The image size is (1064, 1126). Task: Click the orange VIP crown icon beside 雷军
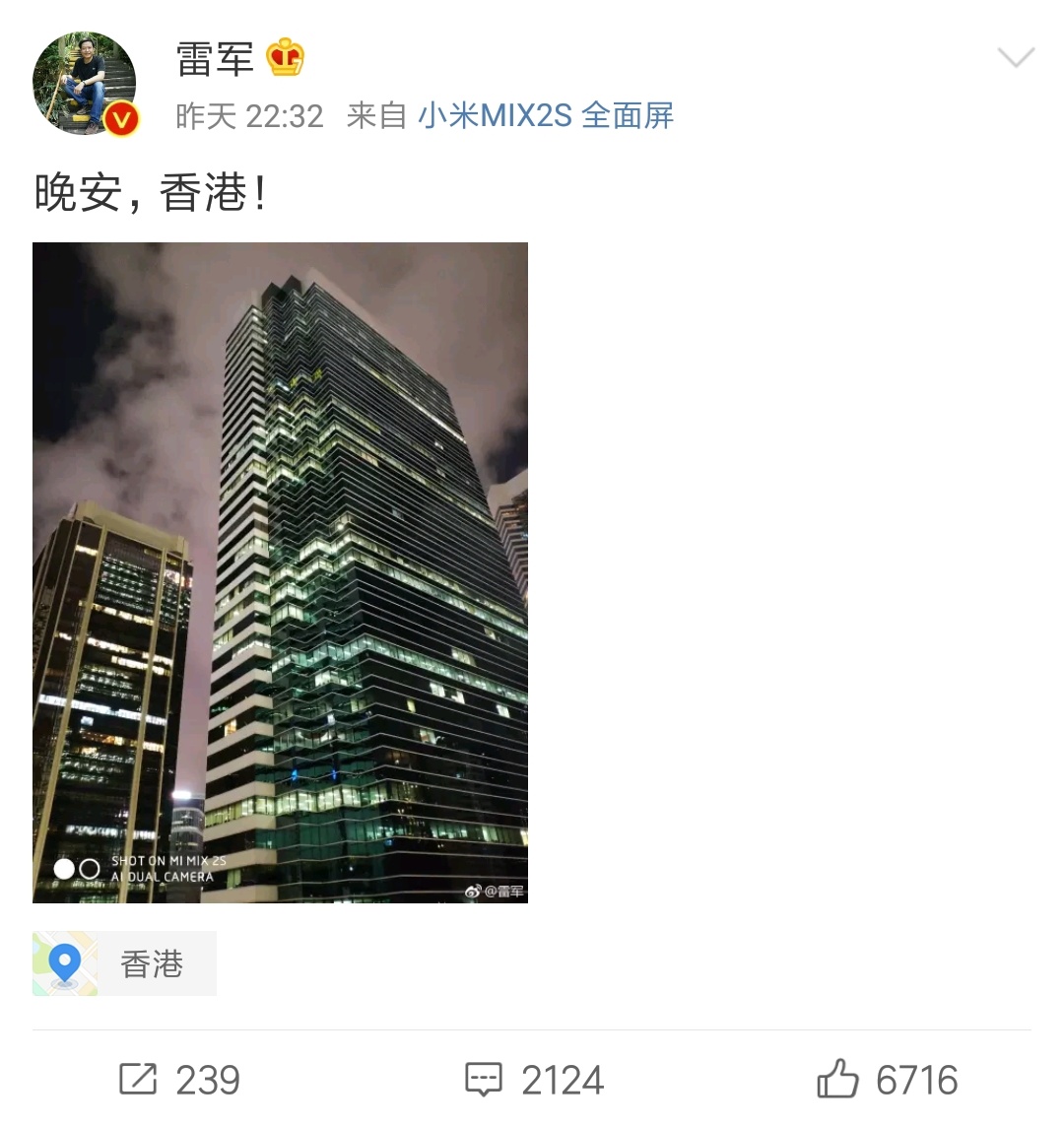[x=286, y=58]
